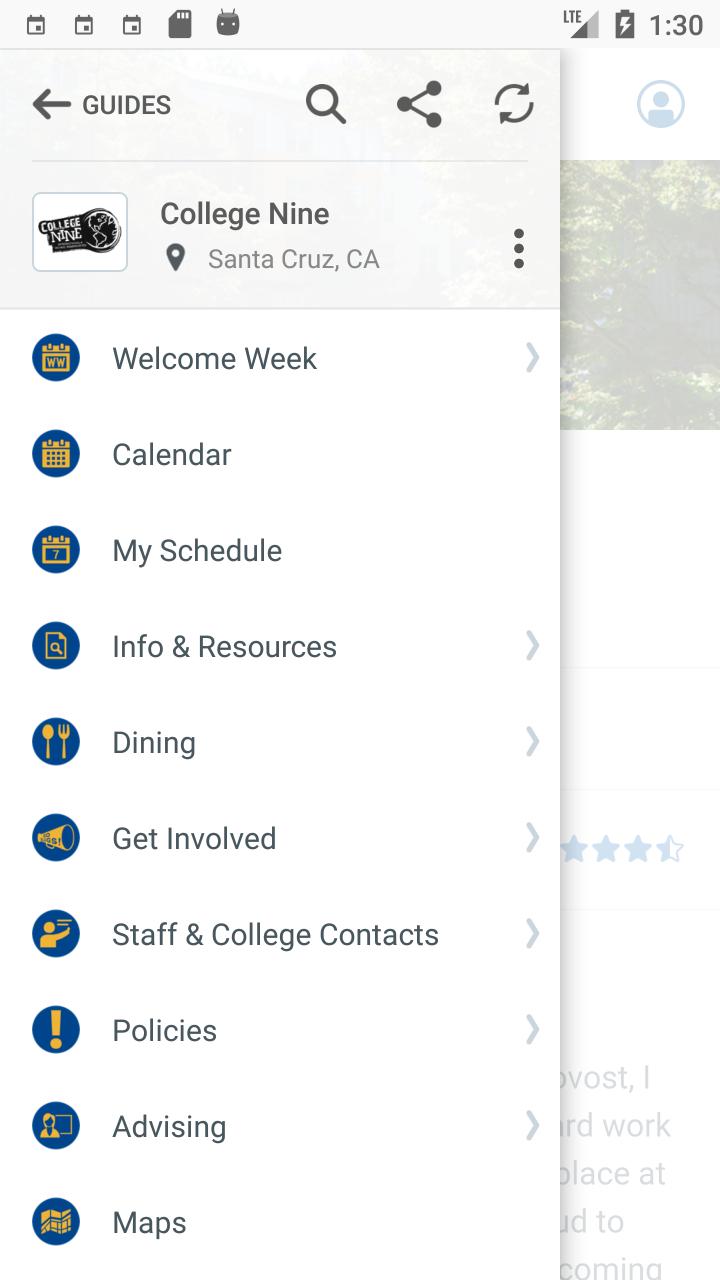Expand Staff & College Contacts chevron
Screen dimensions: 720x1280
tap(531, 933)
